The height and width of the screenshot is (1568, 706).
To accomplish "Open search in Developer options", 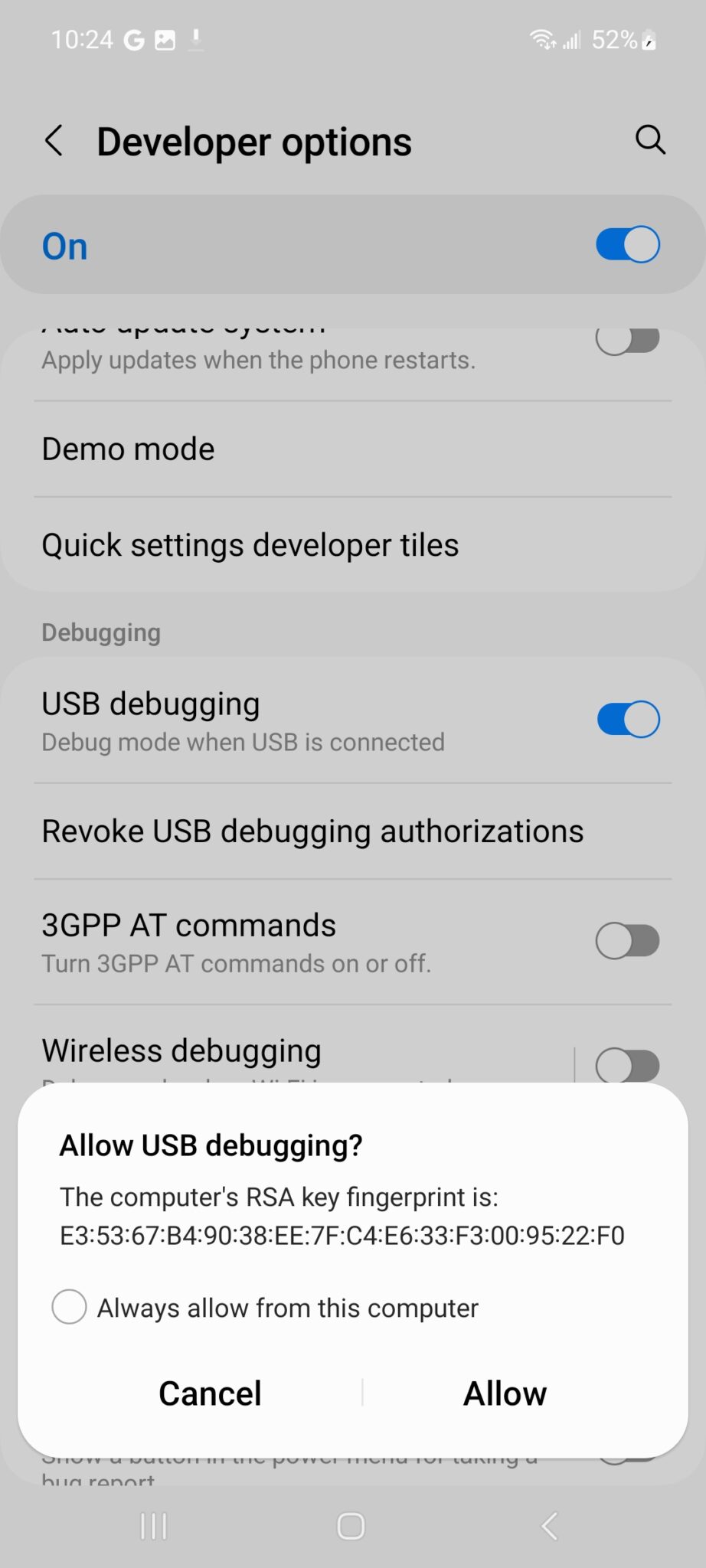I will click(x=650, y=140).
